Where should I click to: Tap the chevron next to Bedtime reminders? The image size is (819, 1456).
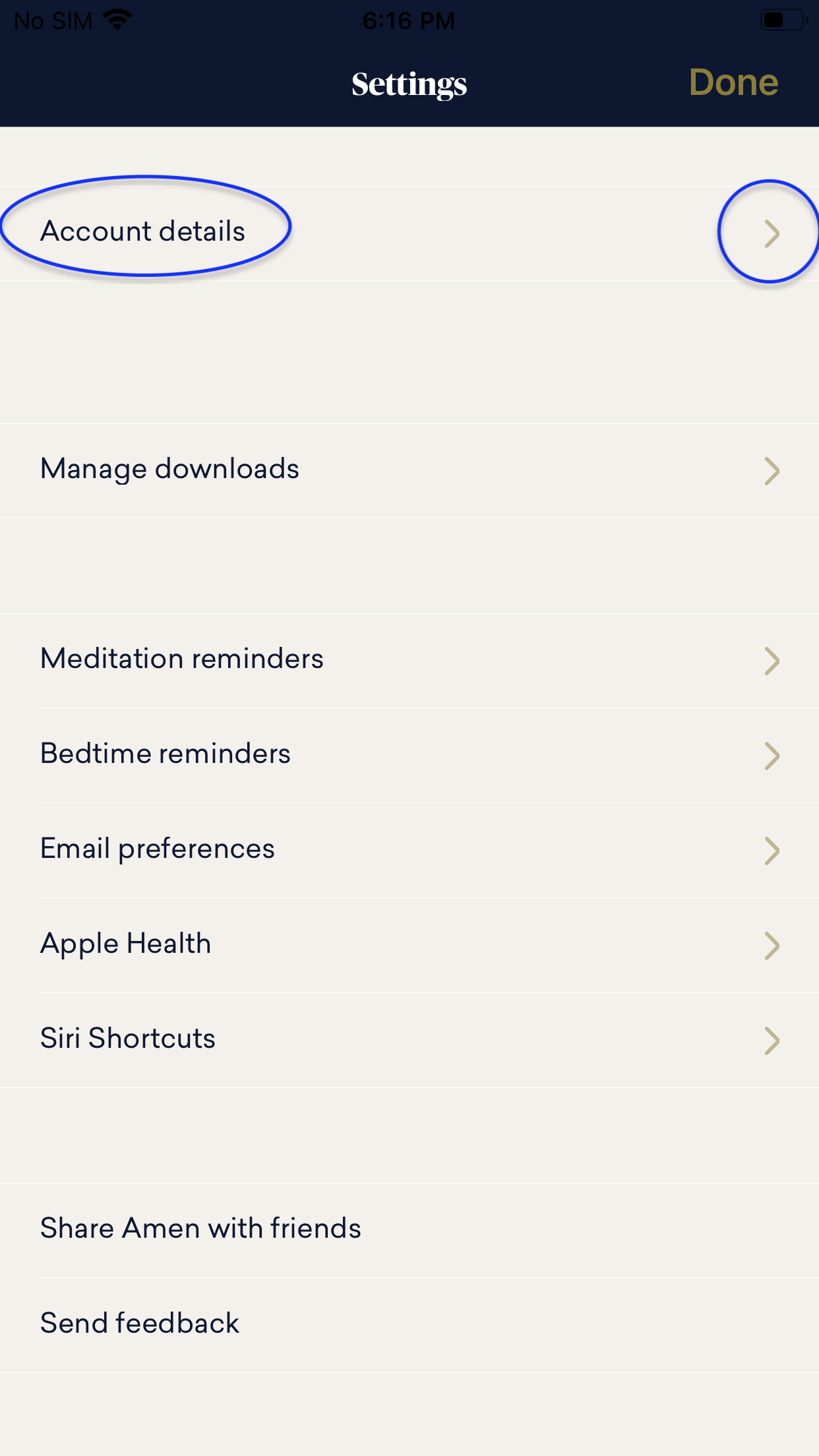772,756
